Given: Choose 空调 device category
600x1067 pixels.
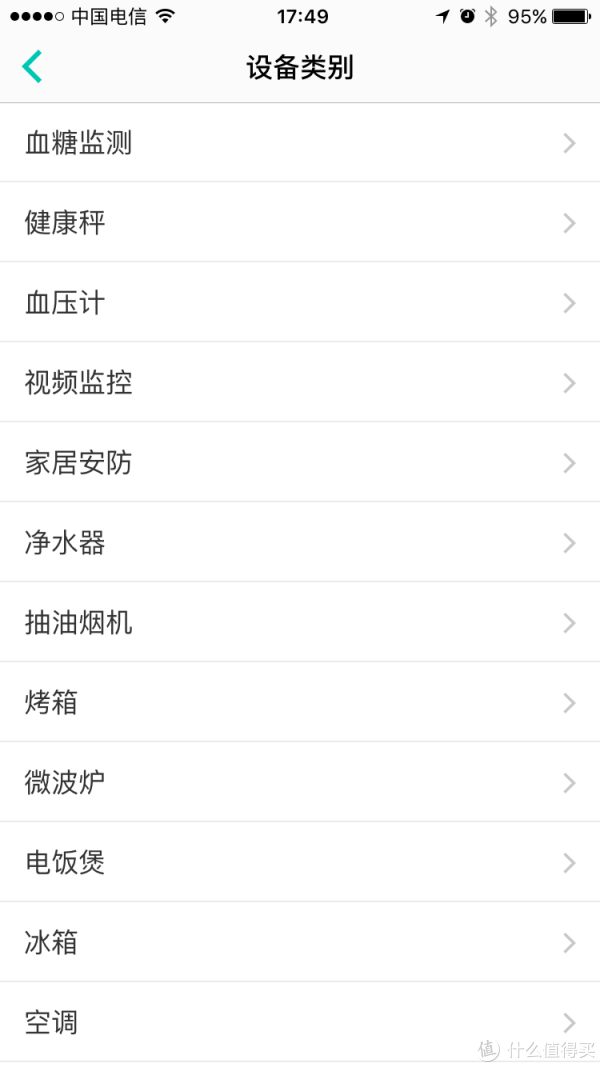Looking at the screenshot, I should pyautogui.click(x=300, y=1022).
